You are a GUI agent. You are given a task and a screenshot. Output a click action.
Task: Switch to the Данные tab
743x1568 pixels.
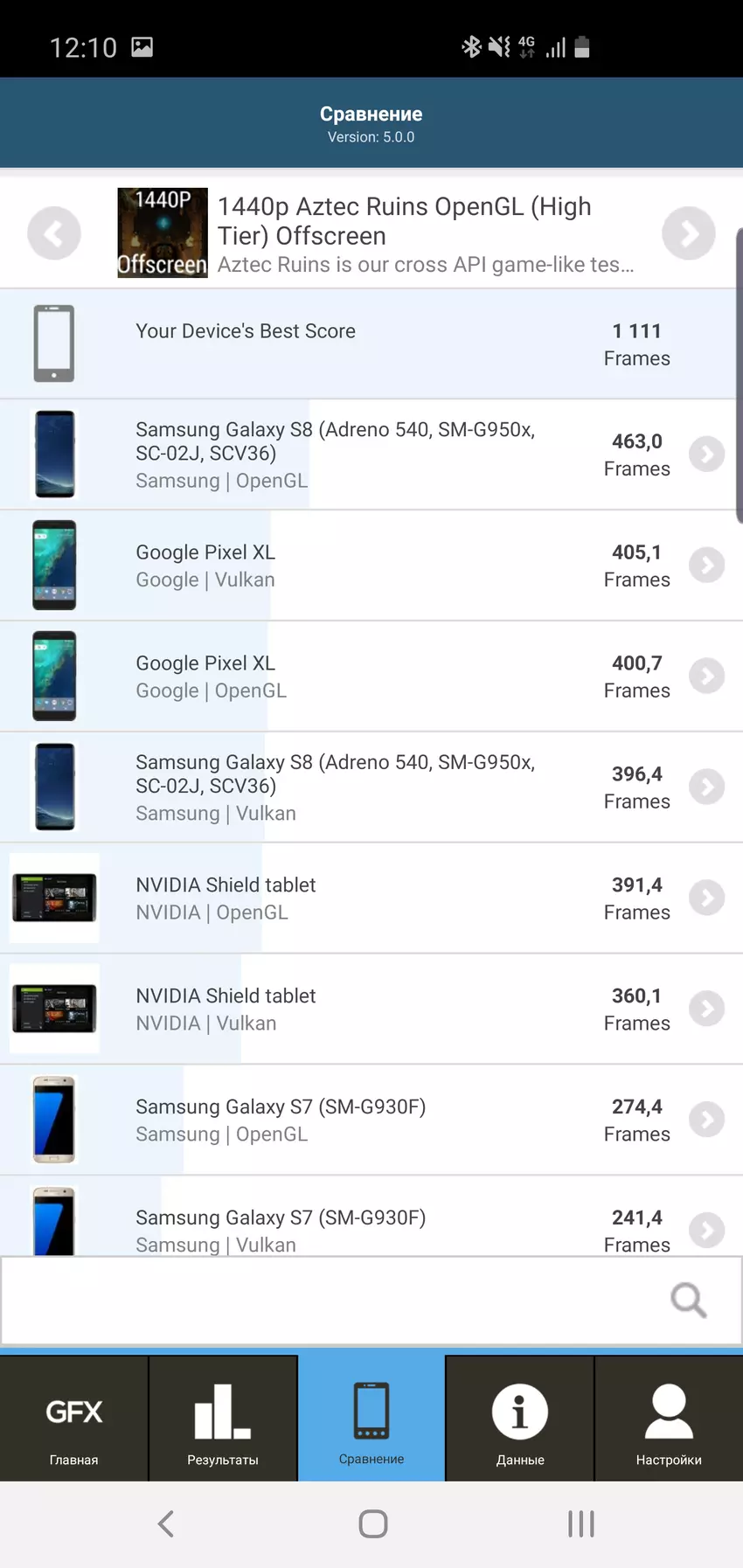520,1419
